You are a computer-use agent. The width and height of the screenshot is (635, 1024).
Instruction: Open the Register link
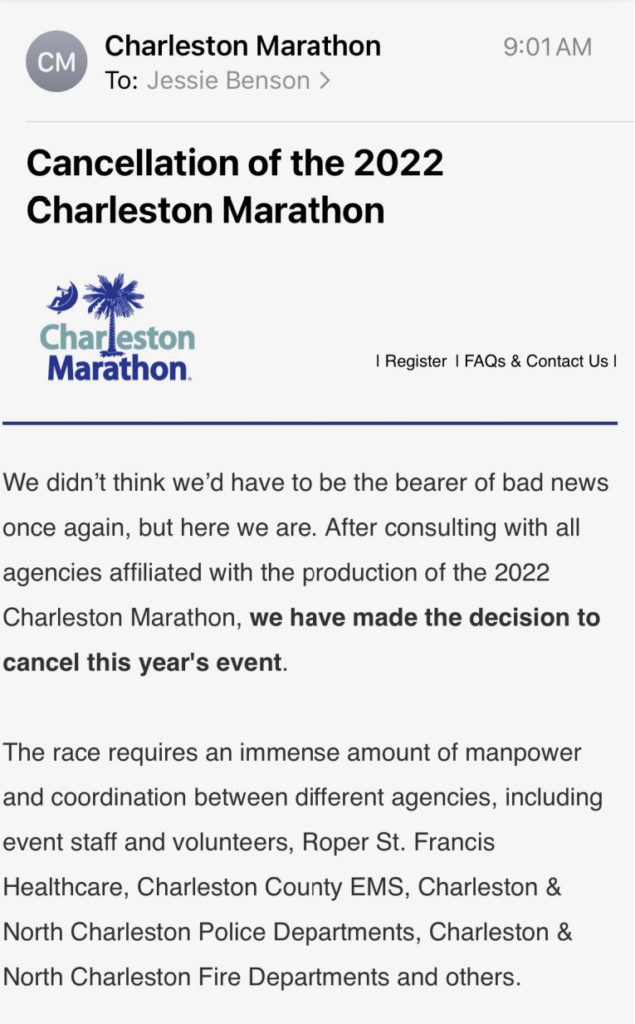tap(415, 361)
